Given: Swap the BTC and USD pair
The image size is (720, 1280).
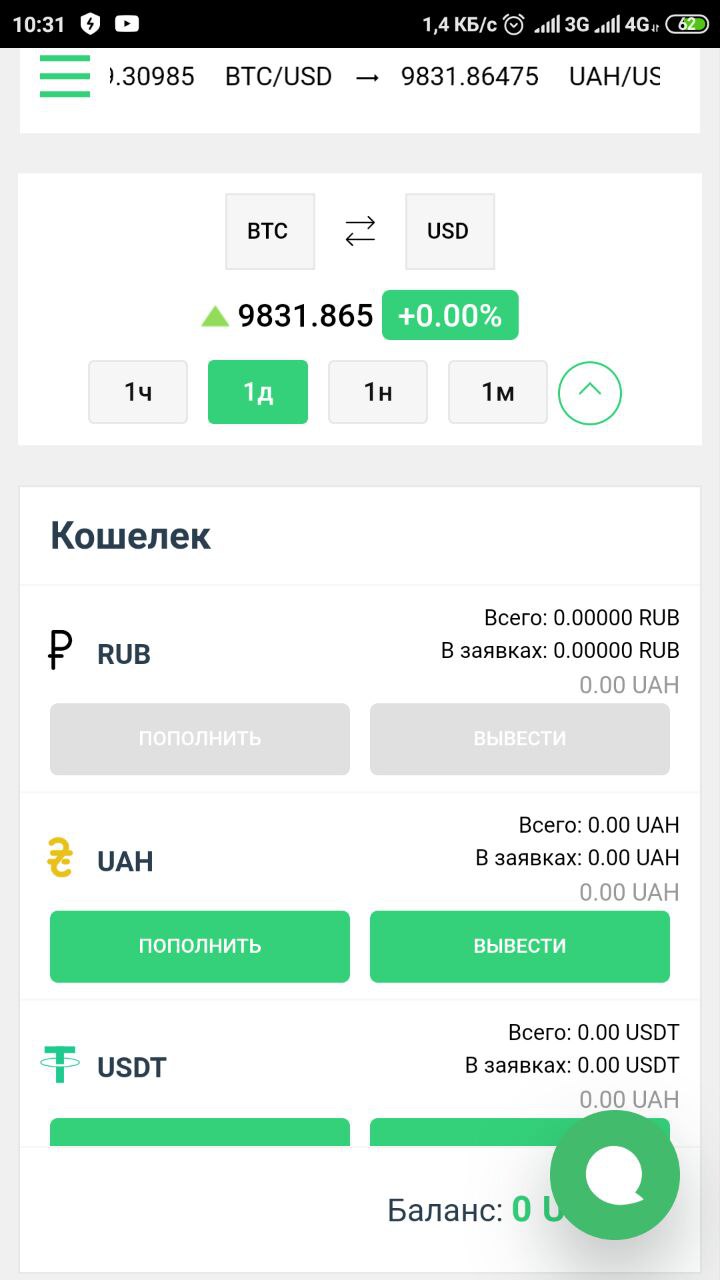Looking at the screenshot, I should pos(360,231).
